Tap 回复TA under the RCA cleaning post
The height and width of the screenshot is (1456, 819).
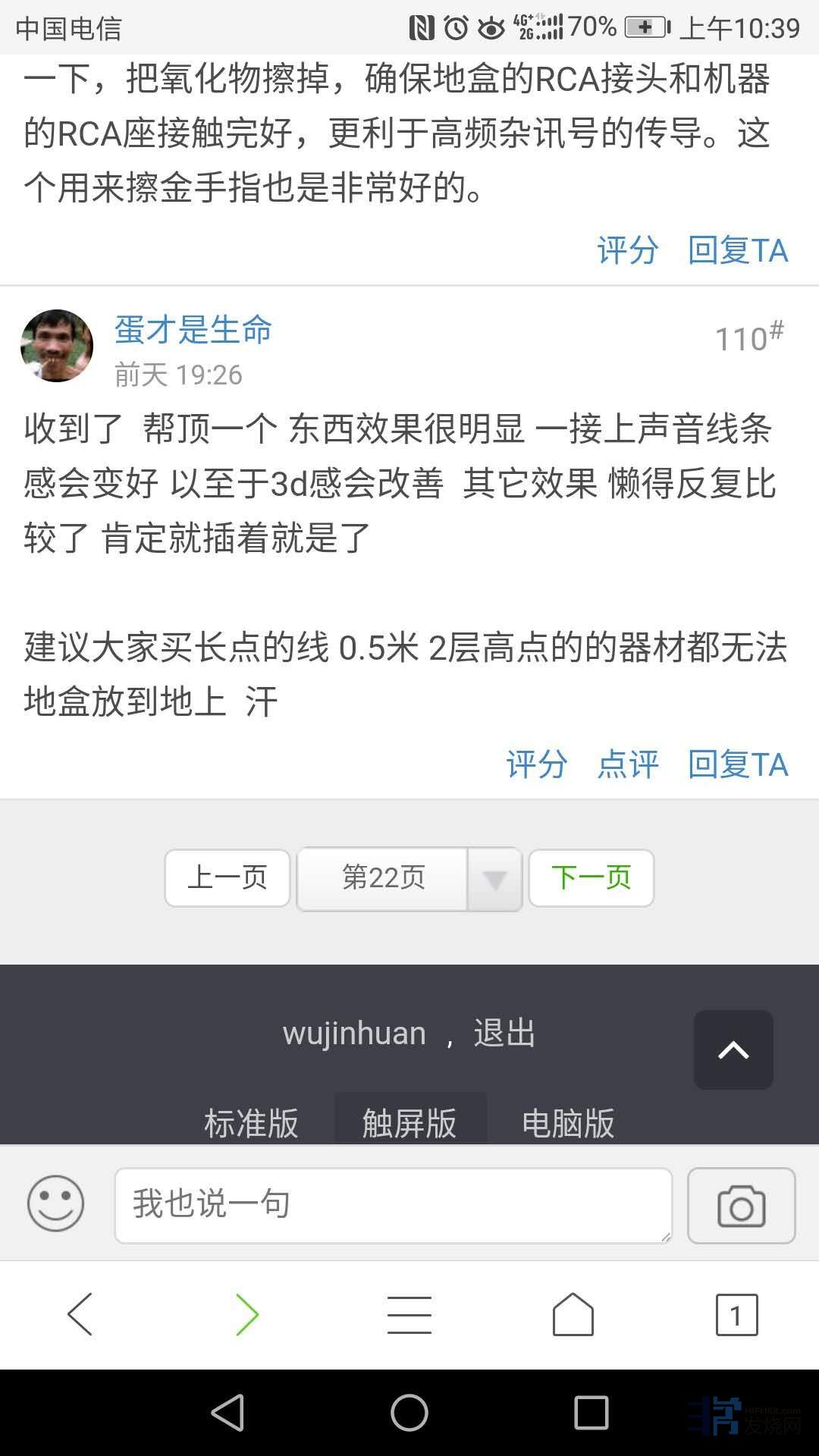pyautogui.click(x=737, y=250)
